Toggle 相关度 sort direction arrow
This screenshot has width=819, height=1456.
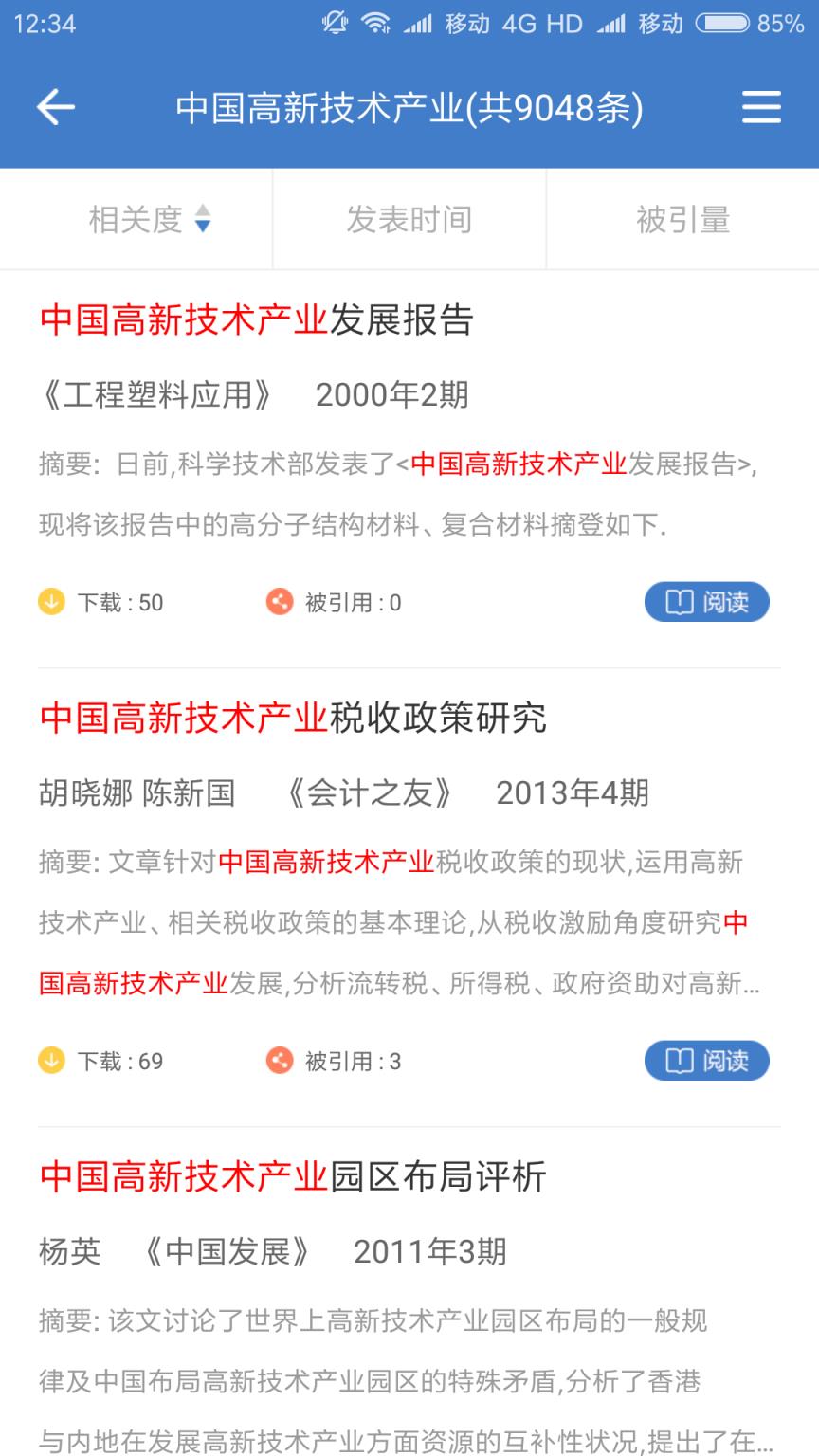tap(202, 219)
